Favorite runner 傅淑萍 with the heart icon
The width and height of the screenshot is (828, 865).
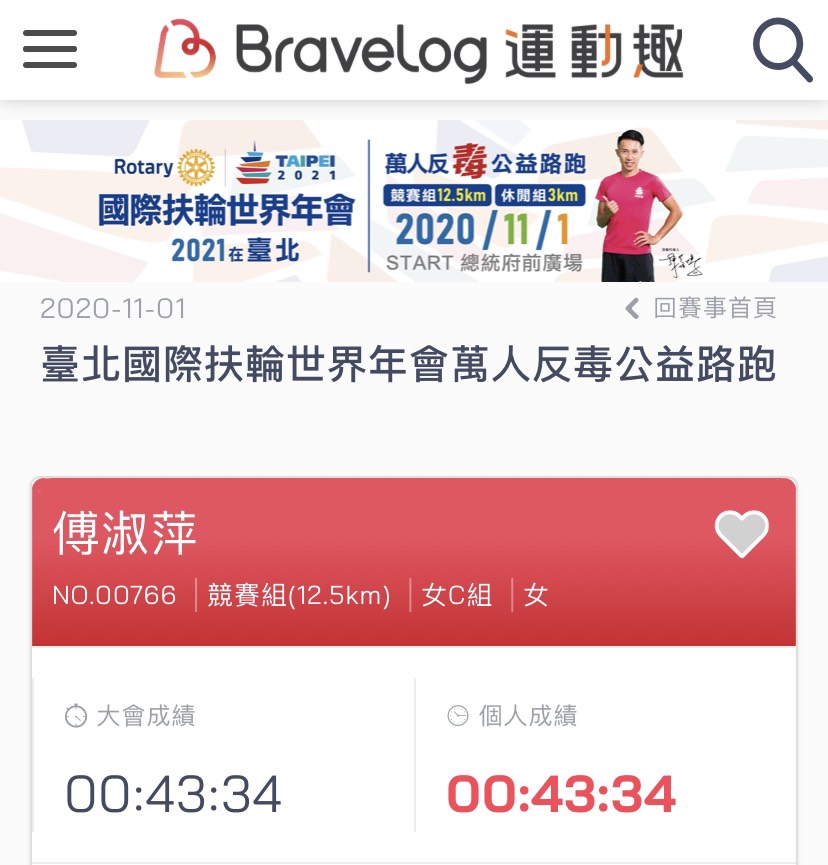point(741,534)
